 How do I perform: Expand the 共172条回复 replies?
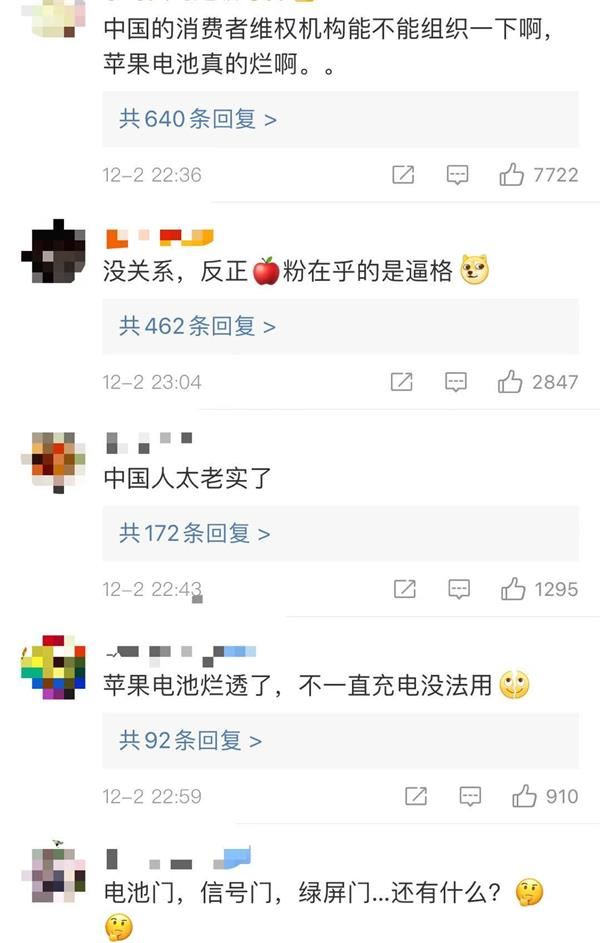point(195,533)
